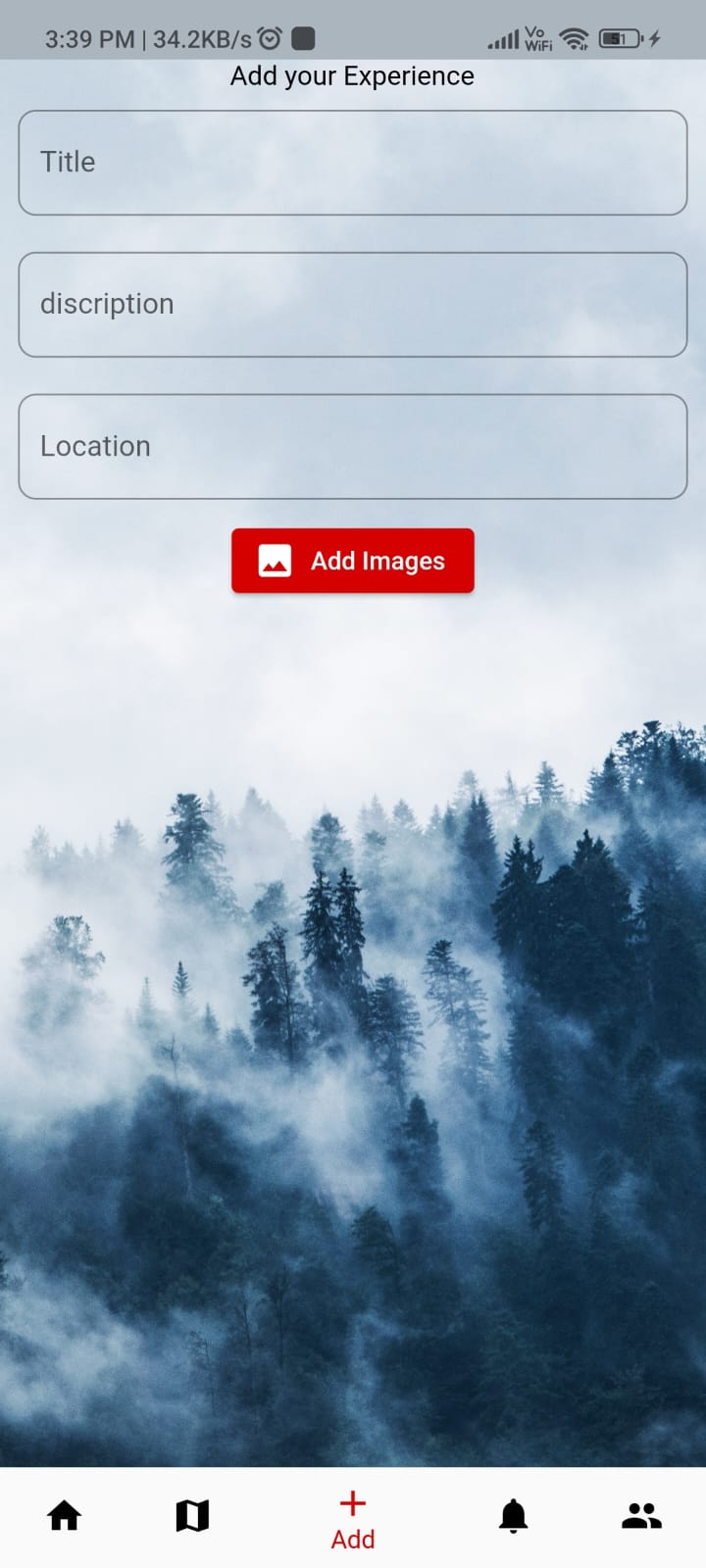Select the Add tab

pos(353,1520)
